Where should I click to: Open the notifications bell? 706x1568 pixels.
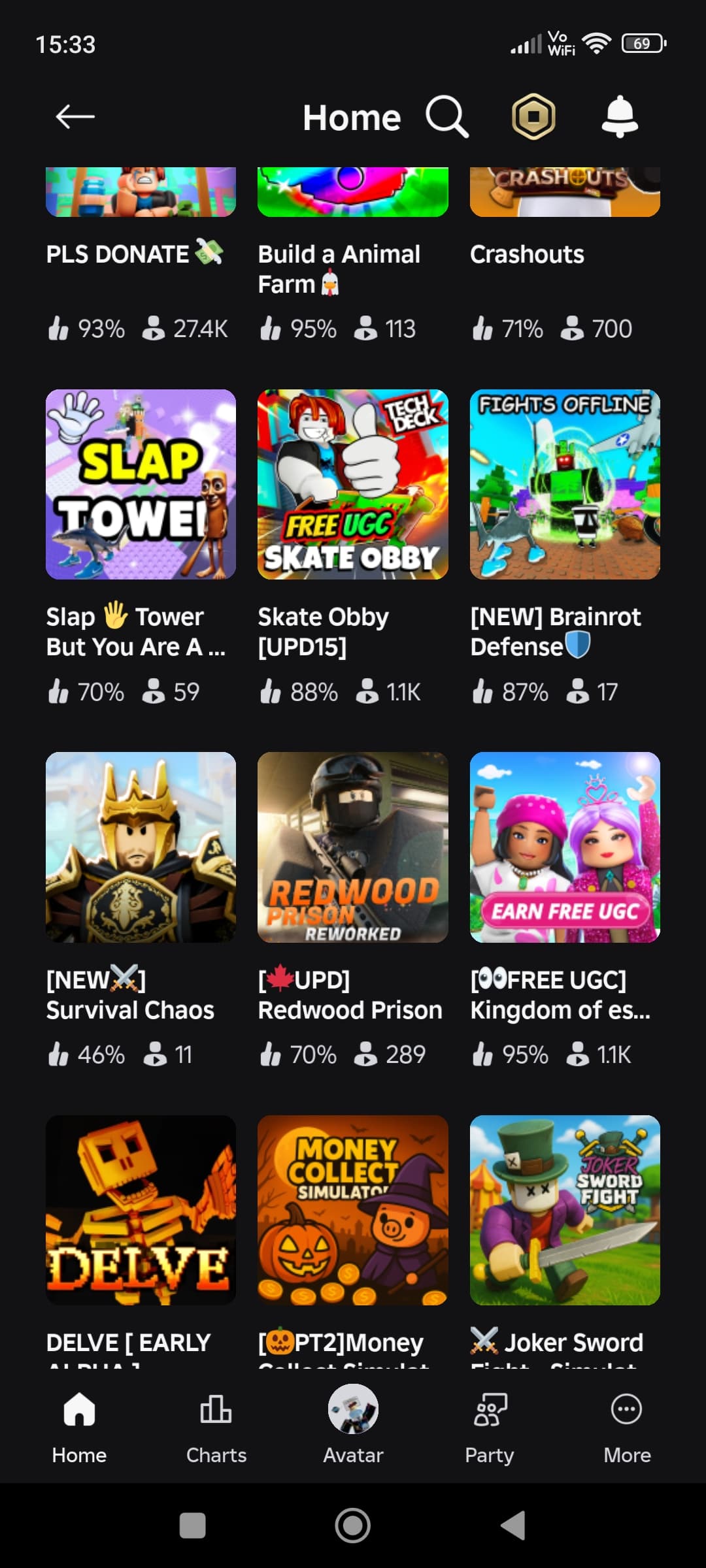pos(619,118)
